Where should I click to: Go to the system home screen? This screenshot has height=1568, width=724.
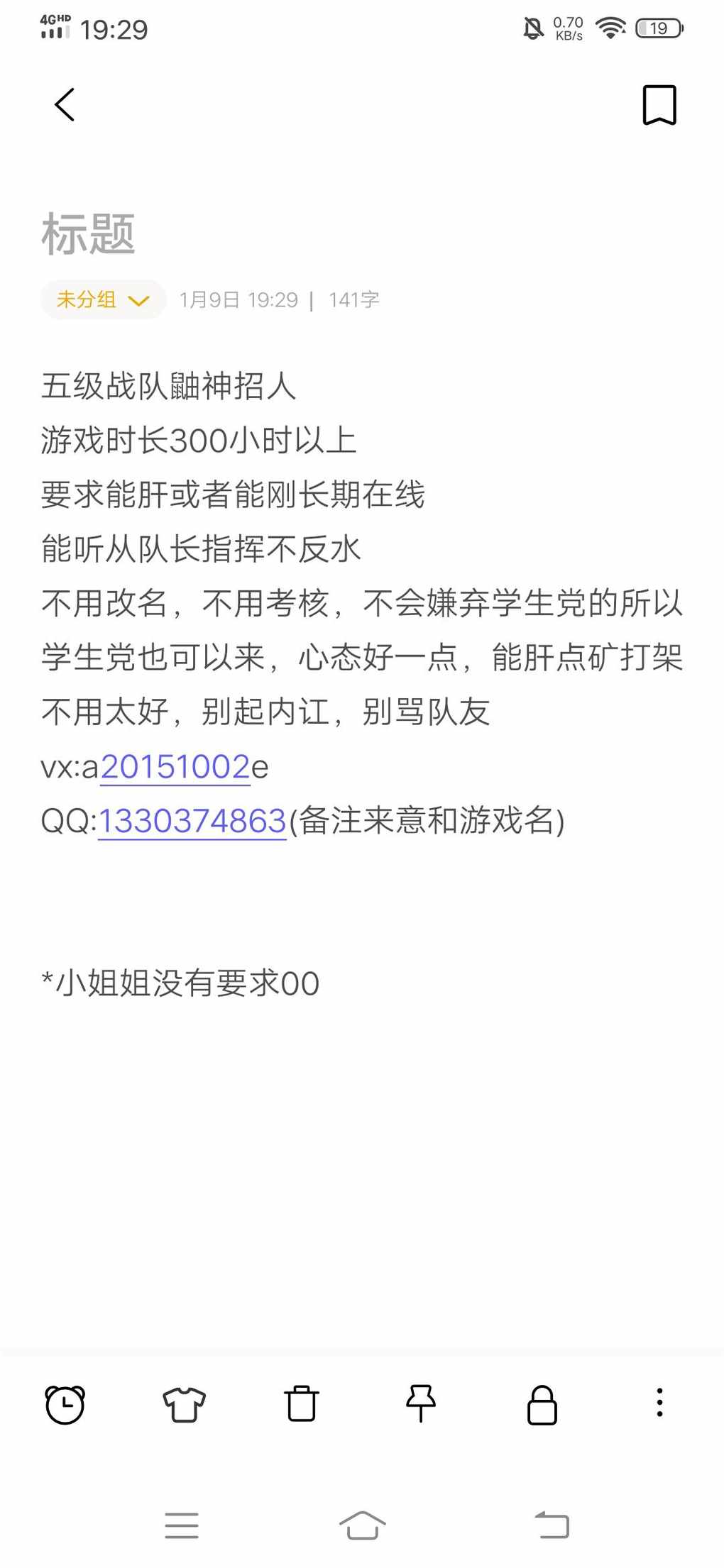pyautogui.click(x=362, y=1525)
